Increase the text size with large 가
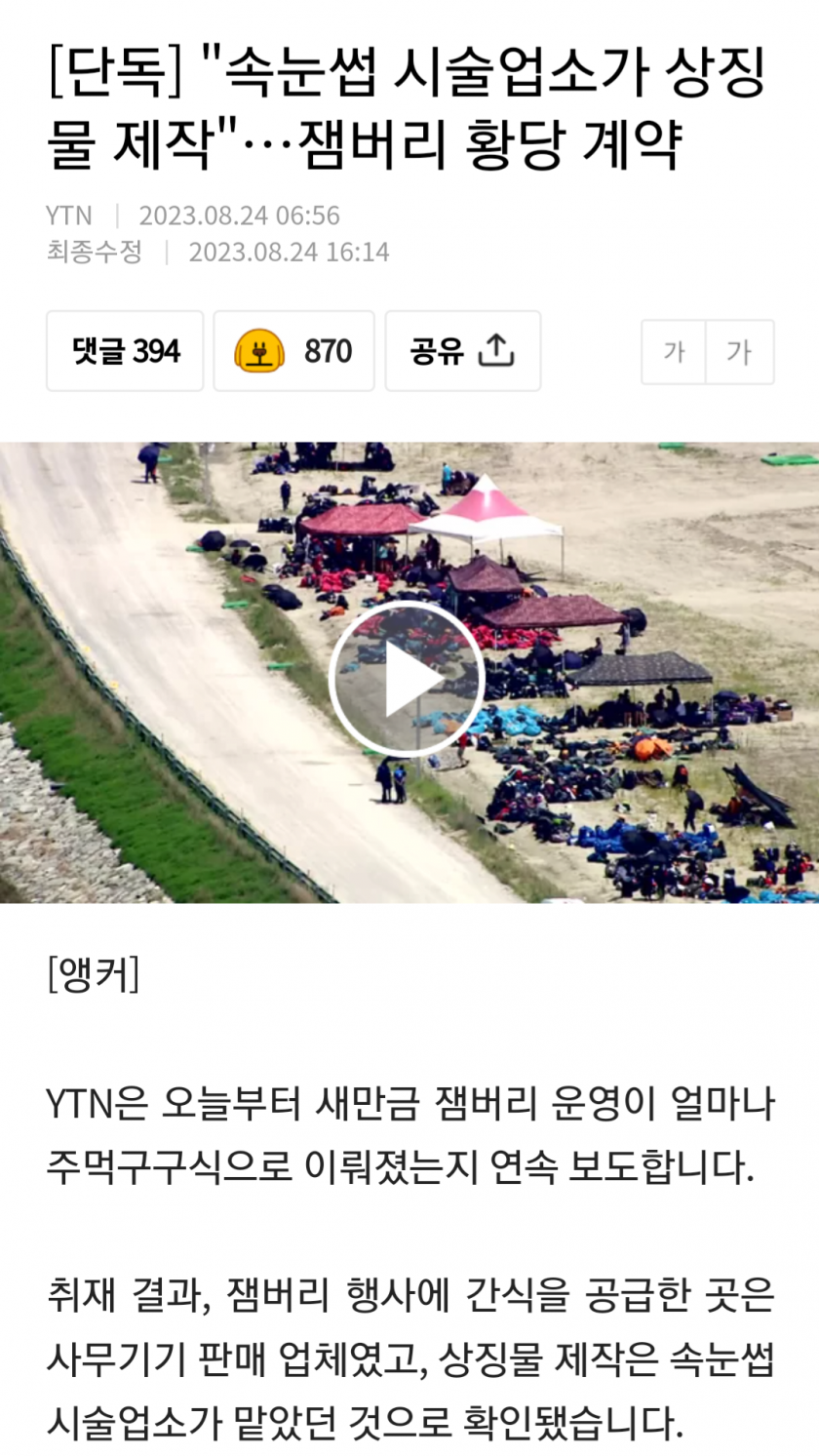819x1456 pixels. point(739,352)
